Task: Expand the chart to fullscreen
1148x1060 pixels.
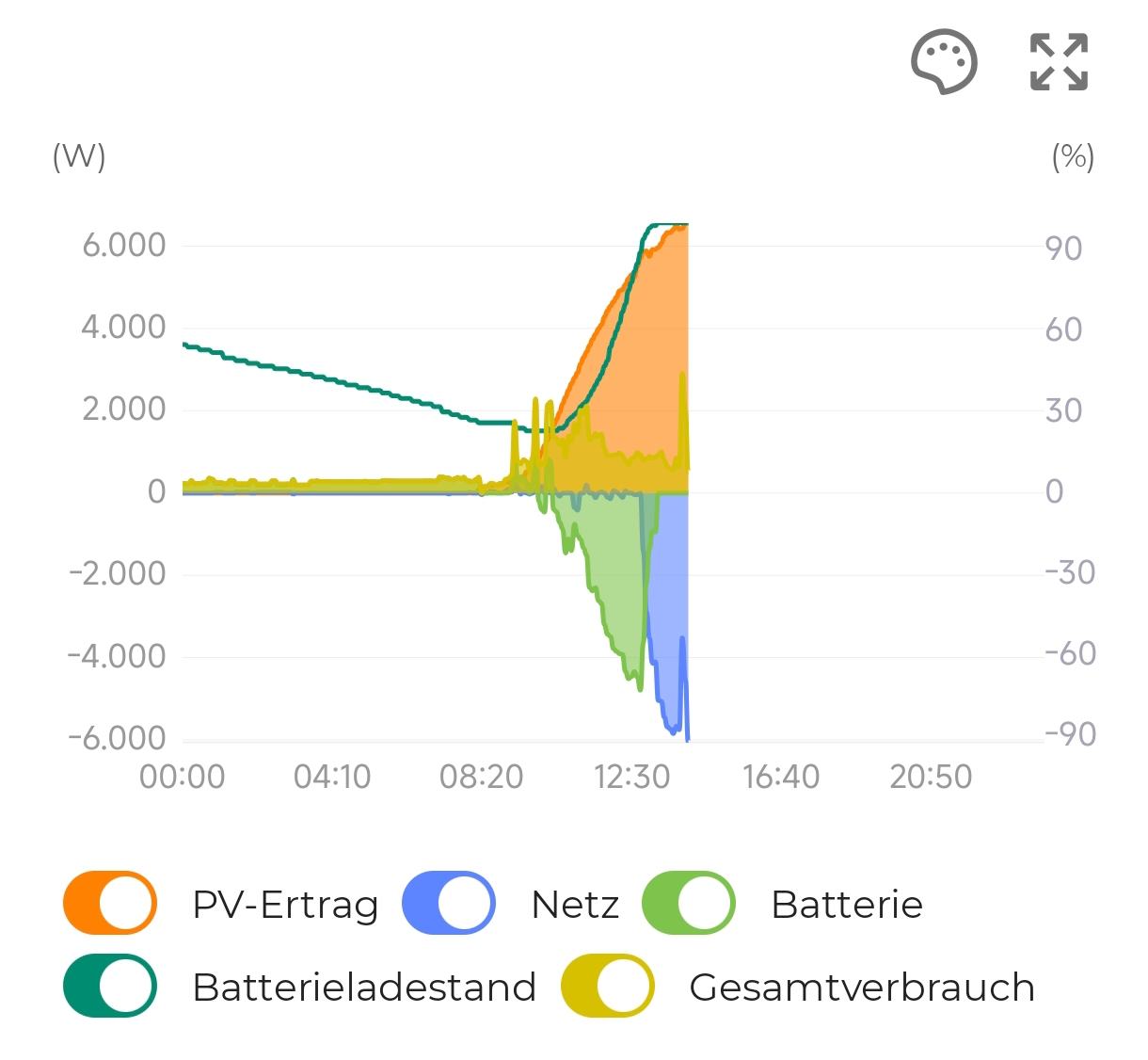Action: [x=1059, y=62]
